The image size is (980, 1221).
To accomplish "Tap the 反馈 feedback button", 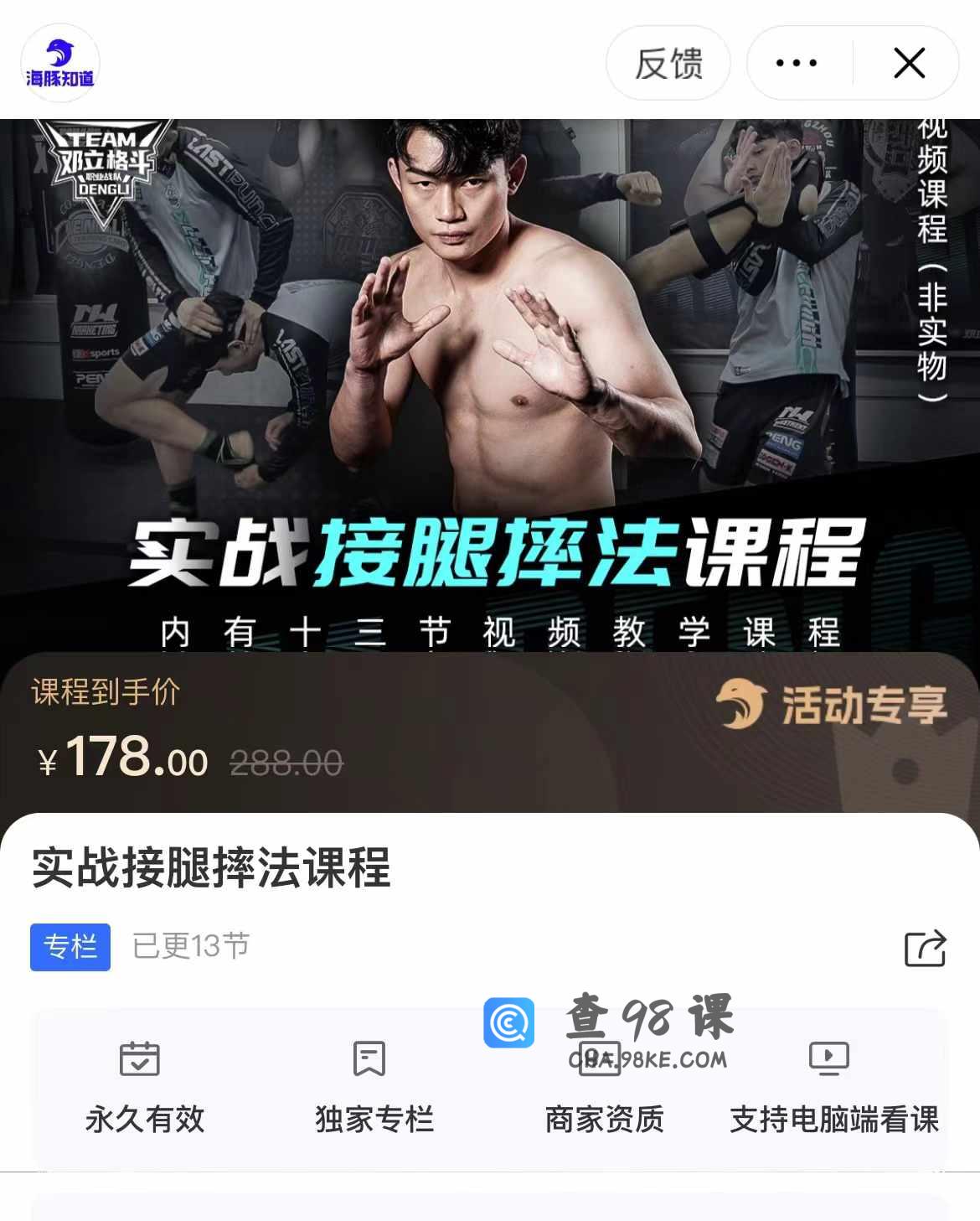I will tap(668, 64).
